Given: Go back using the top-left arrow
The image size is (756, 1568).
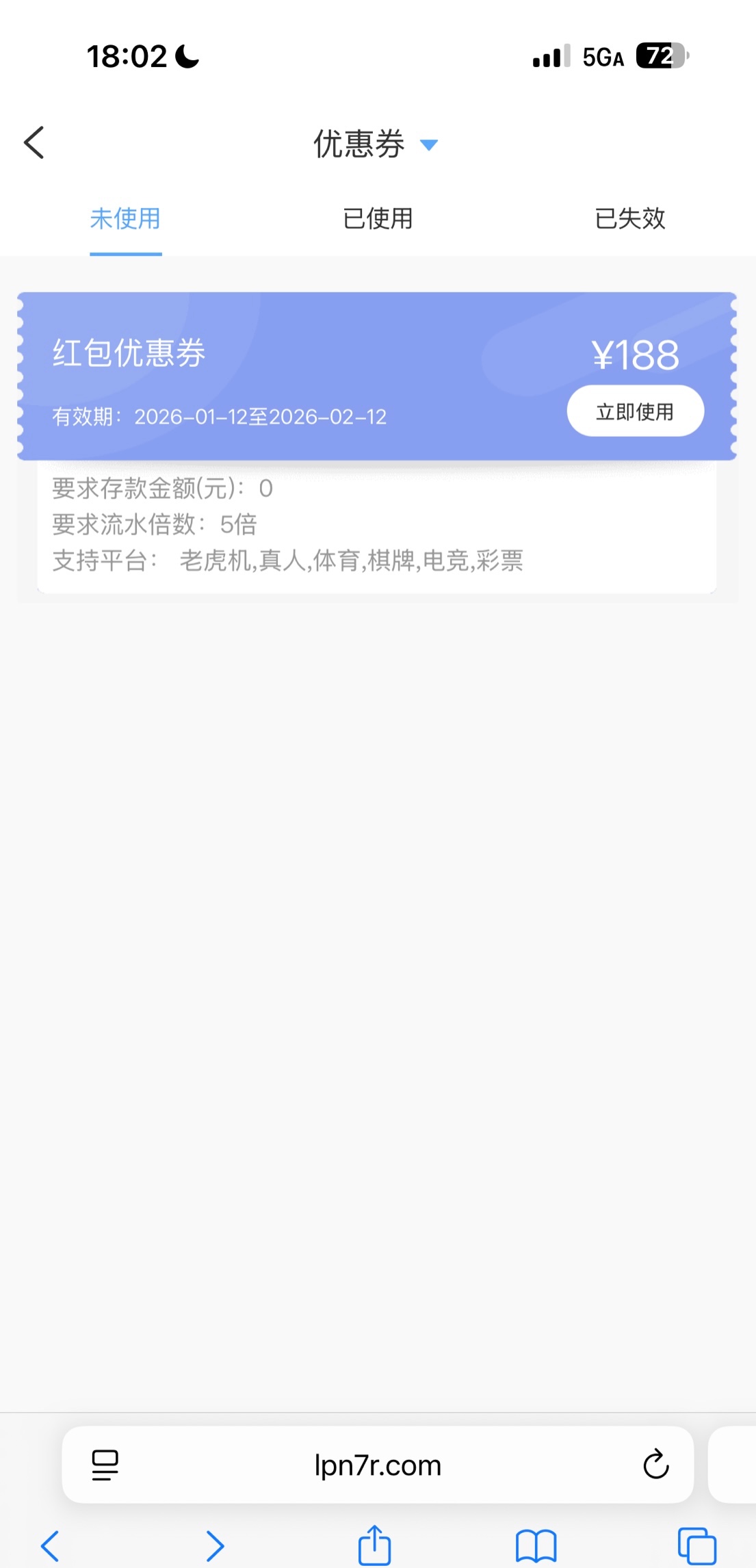Looking at the screenshot, I should pyautogui.click(x=34, y=142).
